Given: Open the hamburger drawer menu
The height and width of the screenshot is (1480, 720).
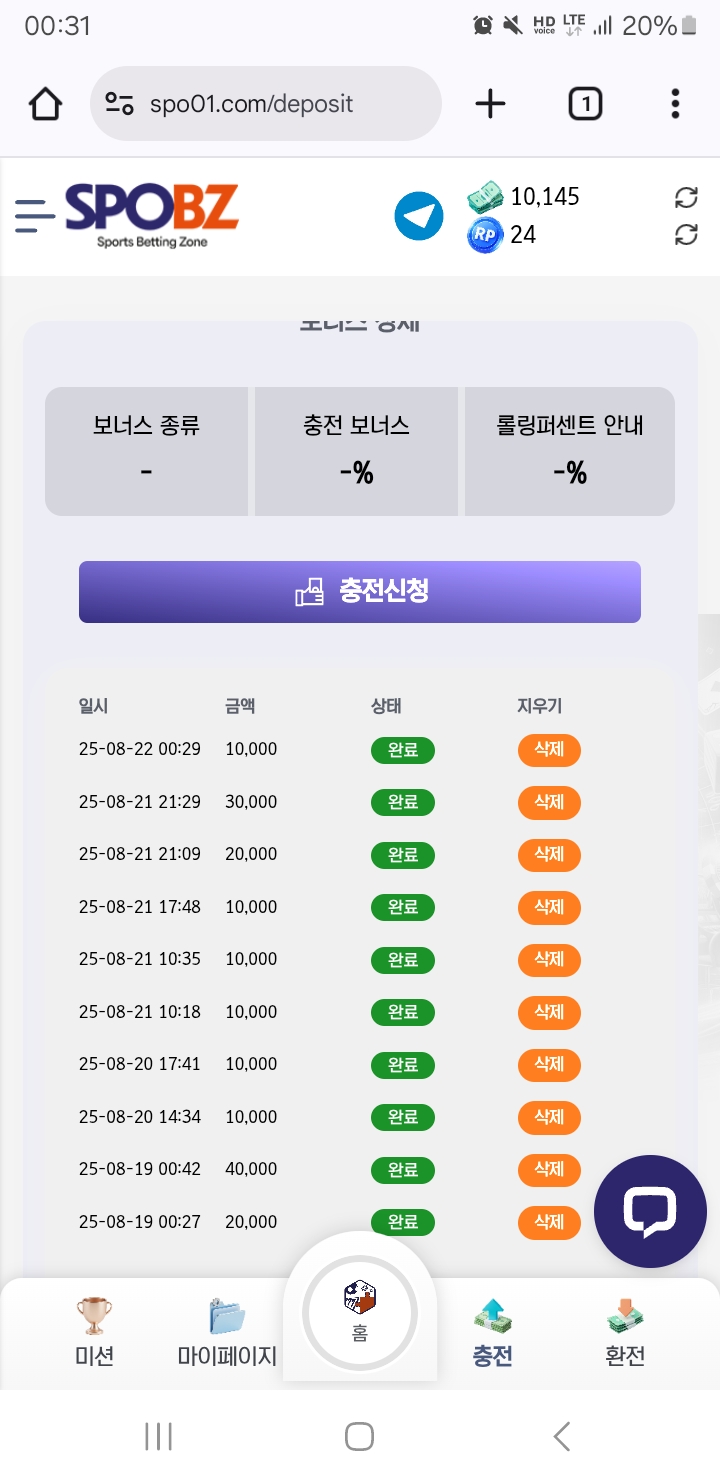Looking at the screenshot, I should [x=34, y=216].
